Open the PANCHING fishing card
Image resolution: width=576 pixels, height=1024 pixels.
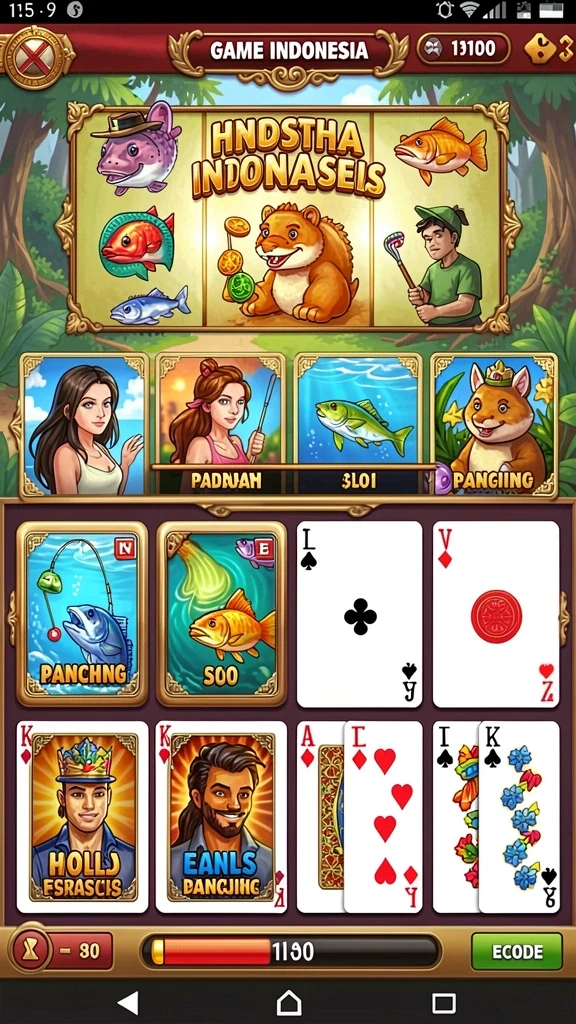point(82,614)
